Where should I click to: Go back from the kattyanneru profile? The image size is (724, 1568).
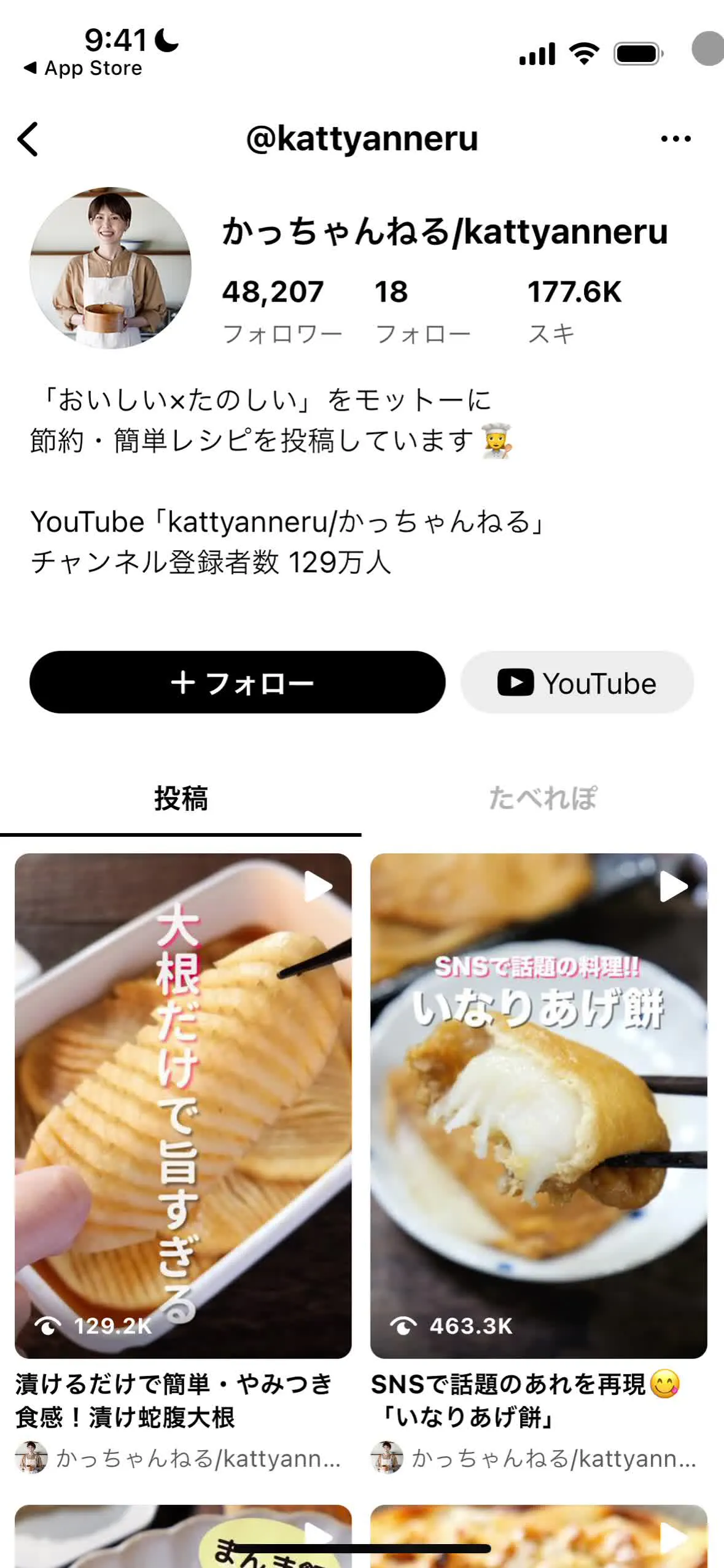click(x=28, y=139)
